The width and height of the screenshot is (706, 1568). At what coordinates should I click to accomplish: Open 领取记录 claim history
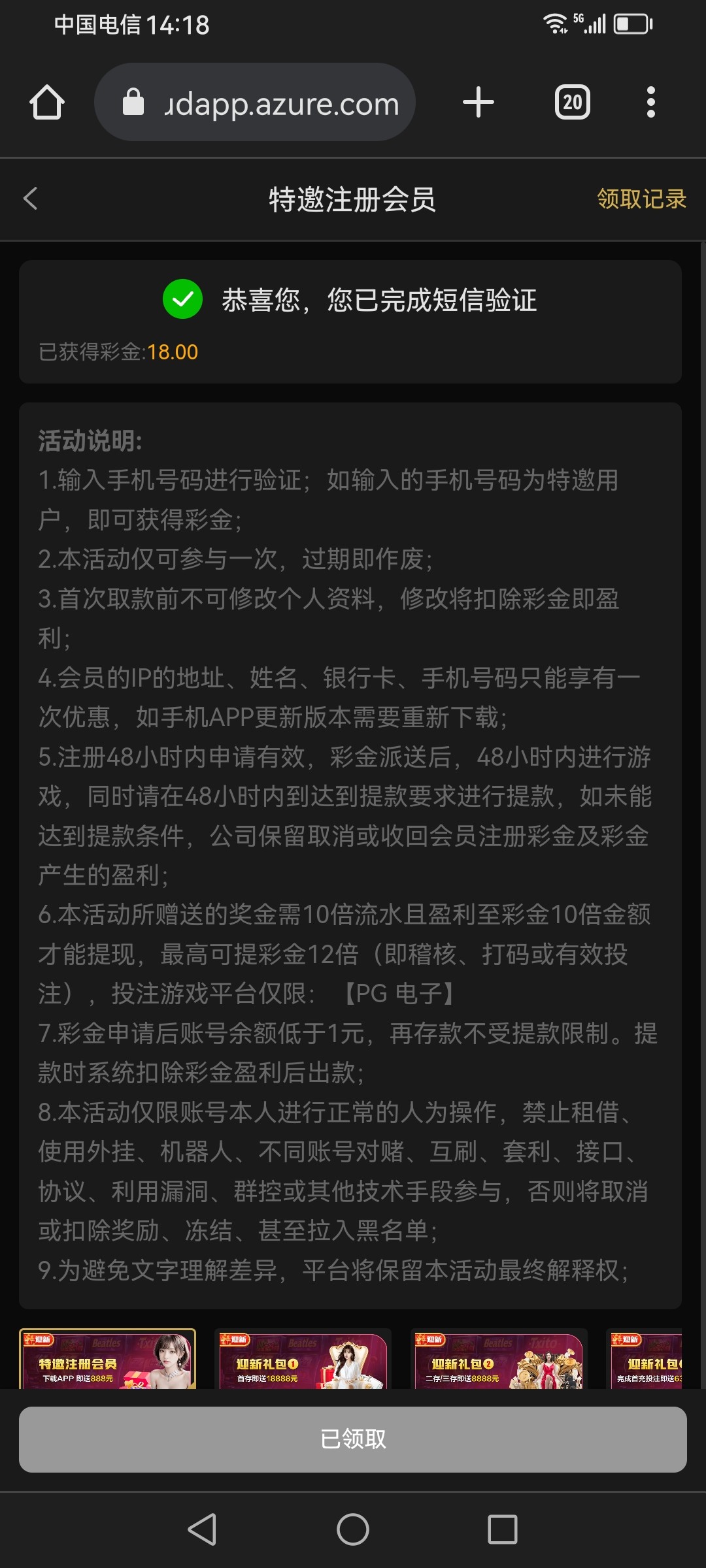tap(641, 199)
